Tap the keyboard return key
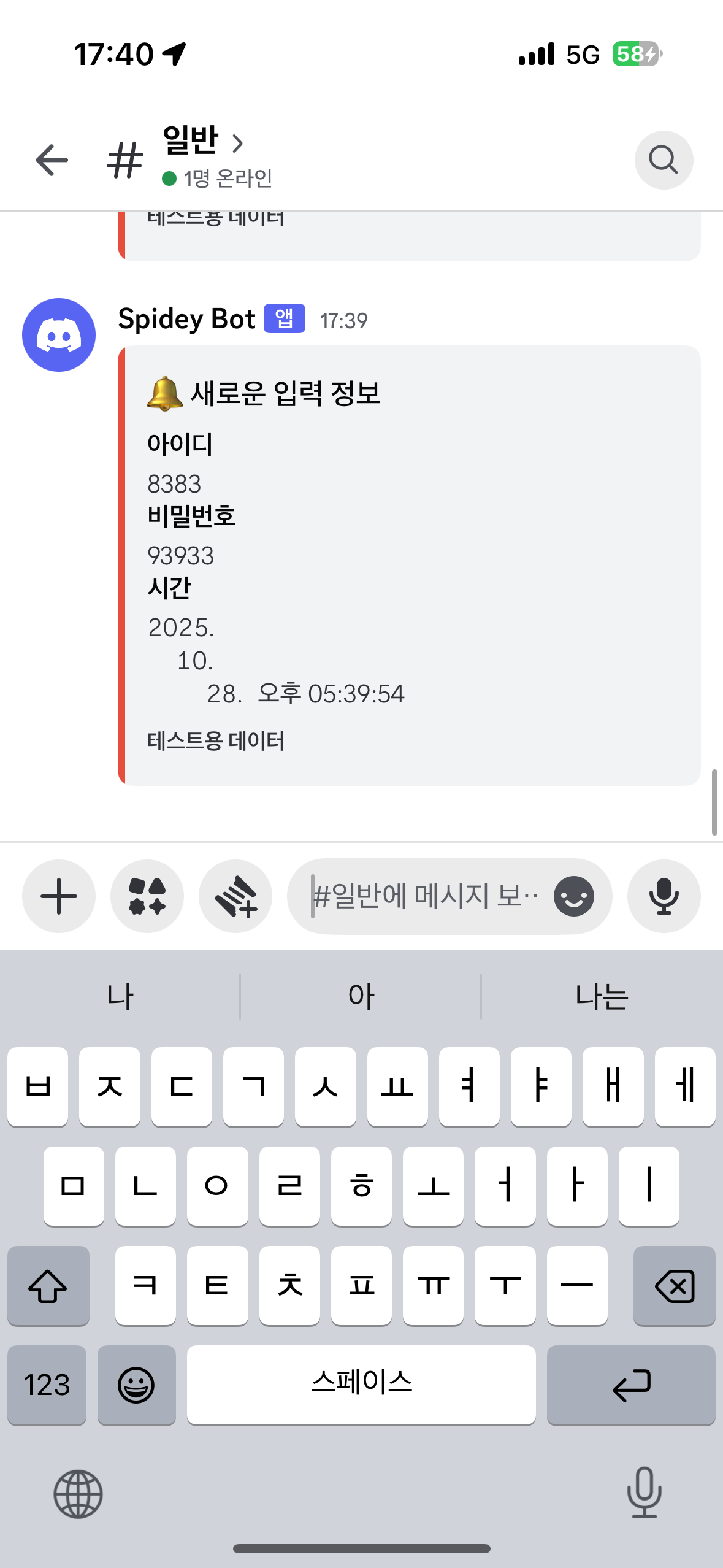The image size is (723, 1568). tap(630, 1385)
